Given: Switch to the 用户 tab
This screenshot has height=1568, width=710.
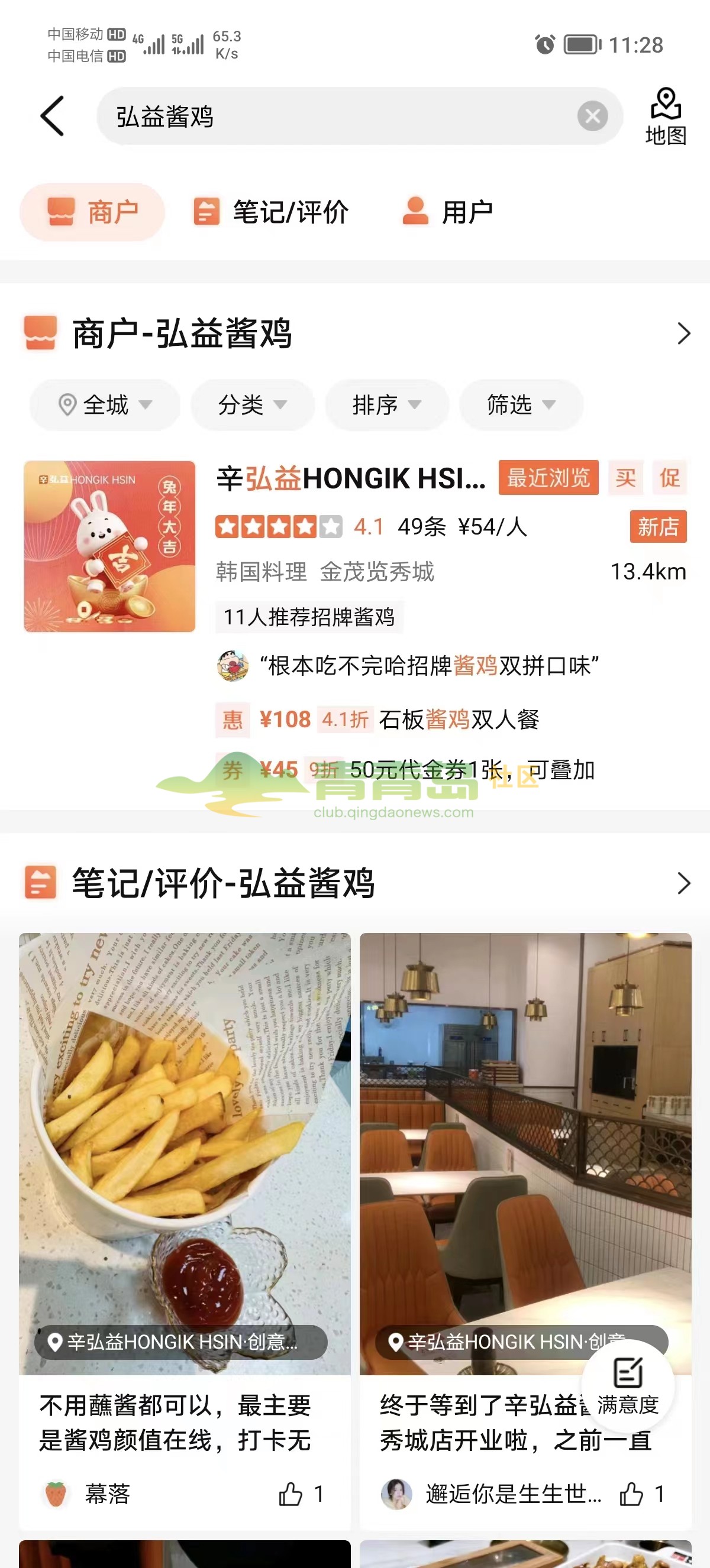Looking at the screenshot, I should click(x=447, y=212).
